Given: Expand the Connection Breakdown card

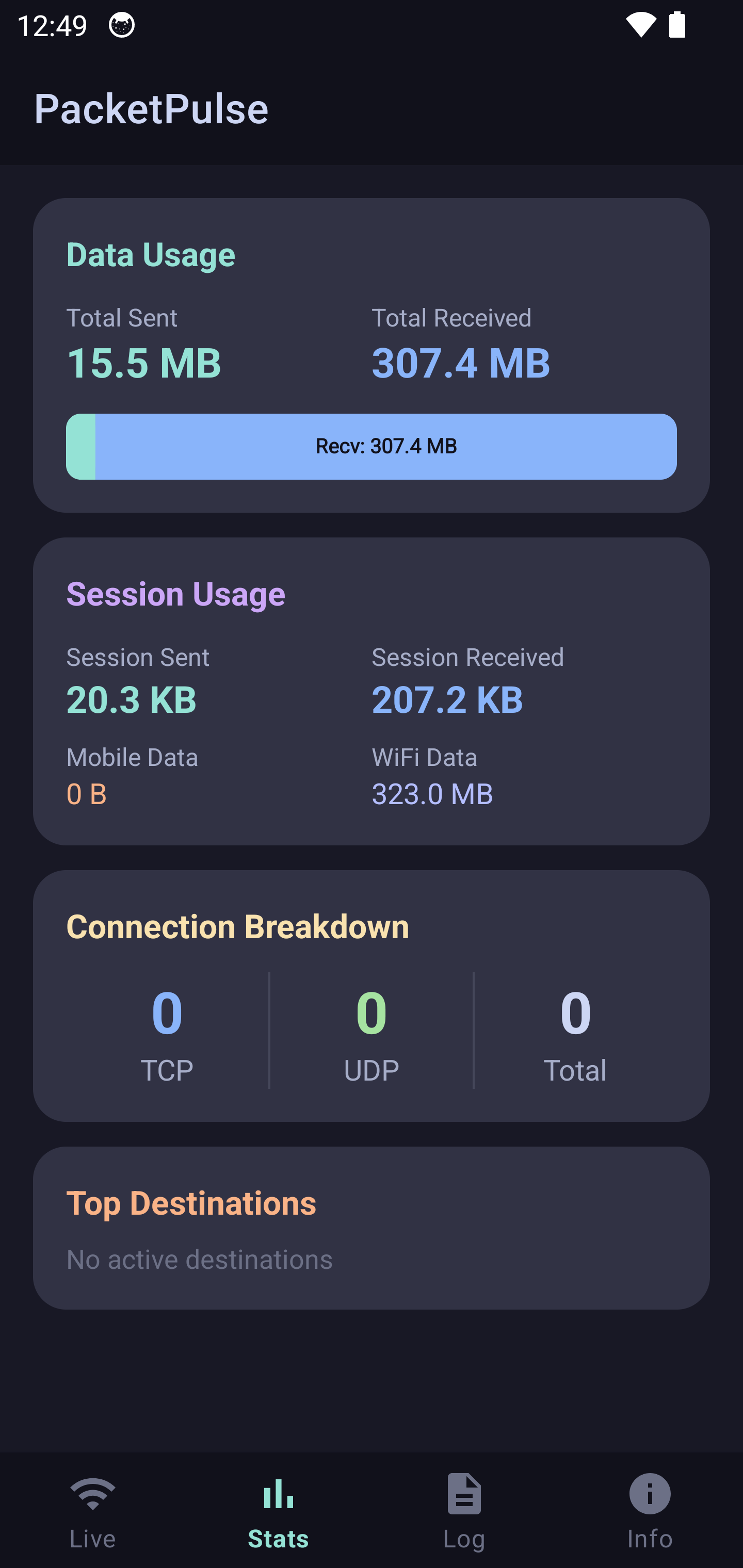Looking at the screenshot, I should point(372,998).
